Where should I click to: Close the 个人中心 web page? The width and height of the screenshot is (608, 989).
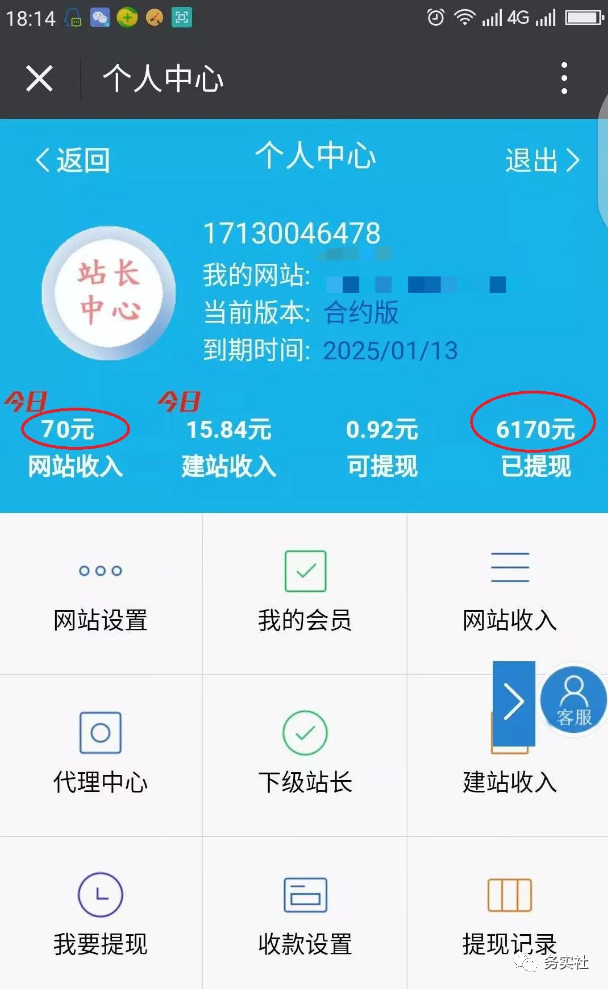(39, 78)
